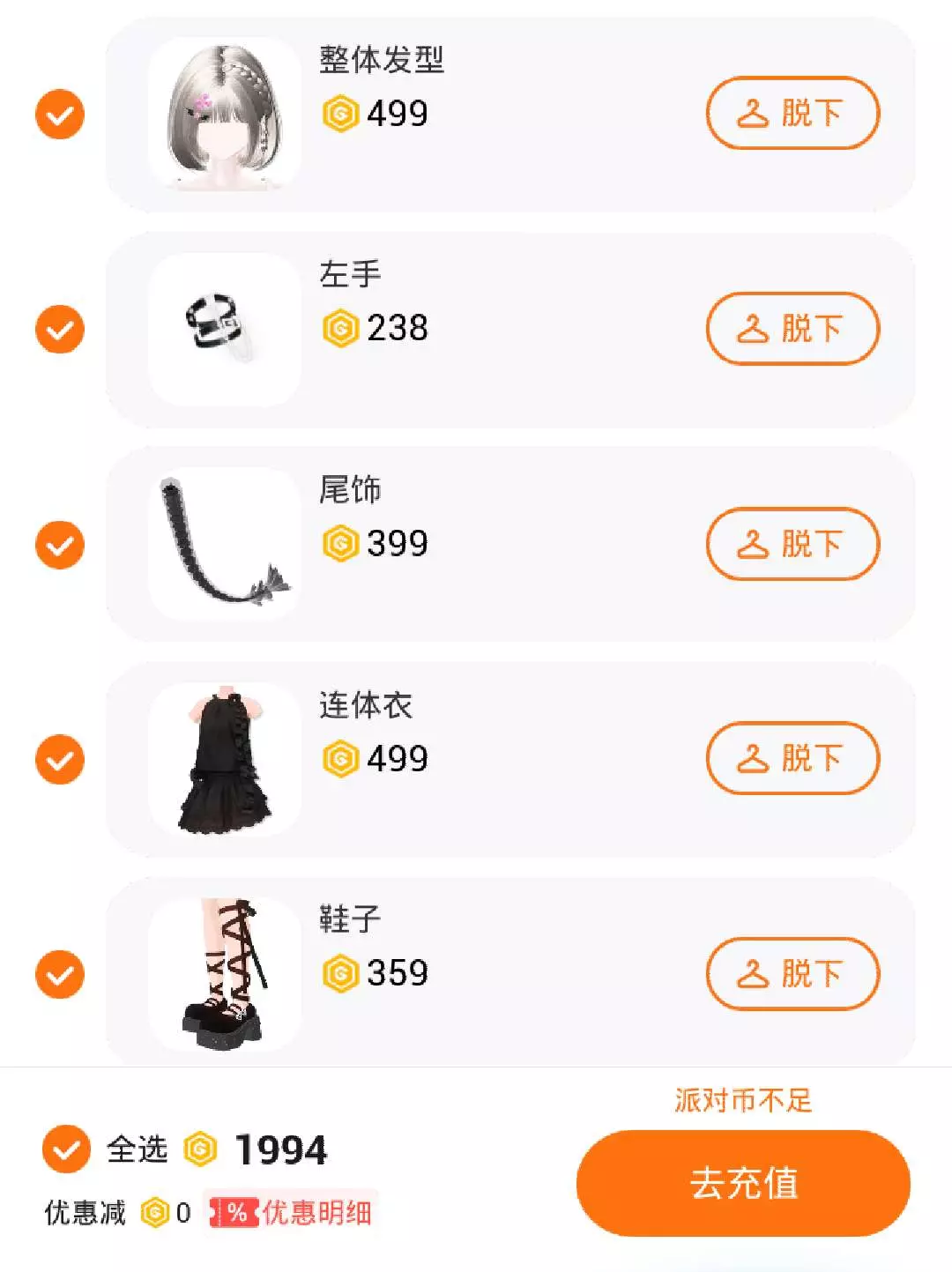Tap 脱下 for the 左手 accessory
The width and height of the screenshot is (952, 1272).
point(792,329)
